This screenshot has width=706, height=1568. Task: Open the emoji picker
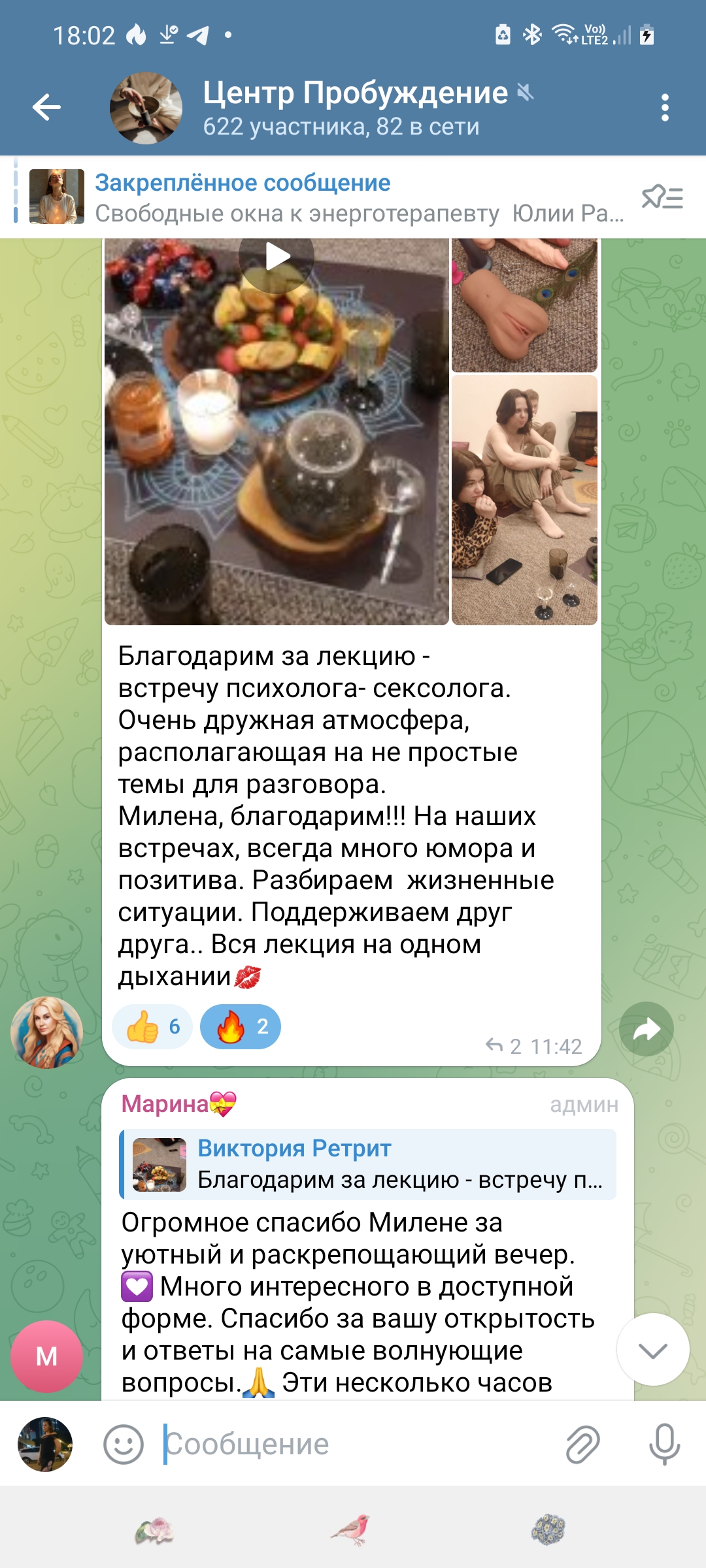(x=124, y=1445)
